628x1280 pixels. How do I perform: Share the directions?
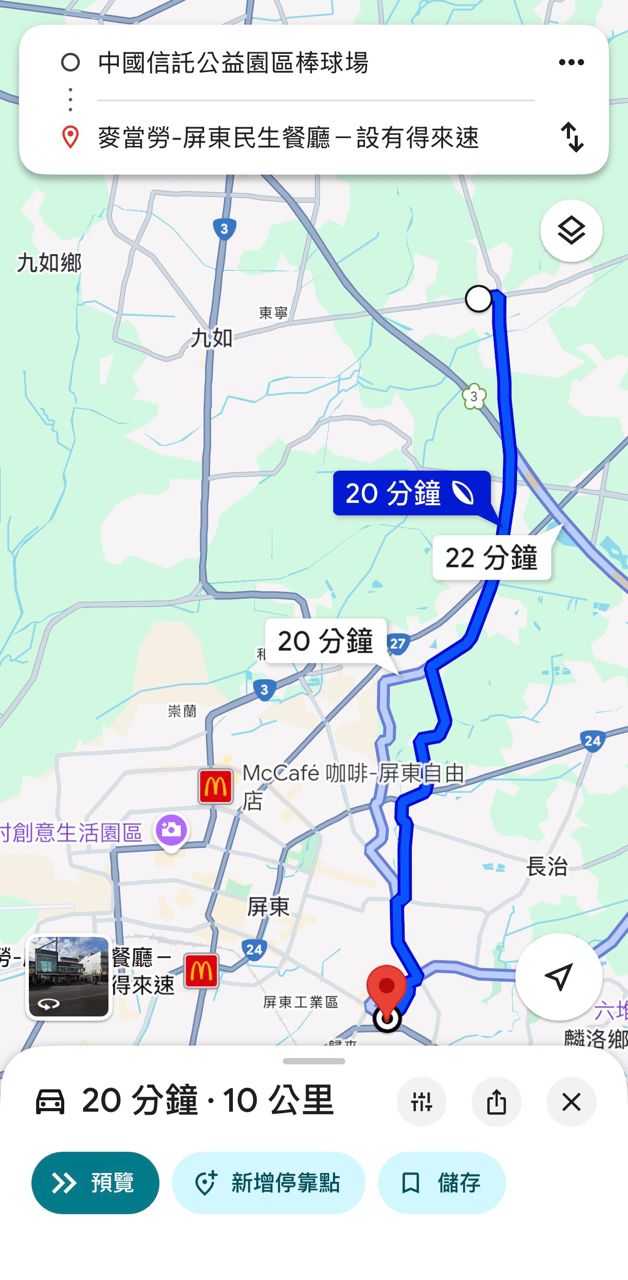coord(497,1102)
